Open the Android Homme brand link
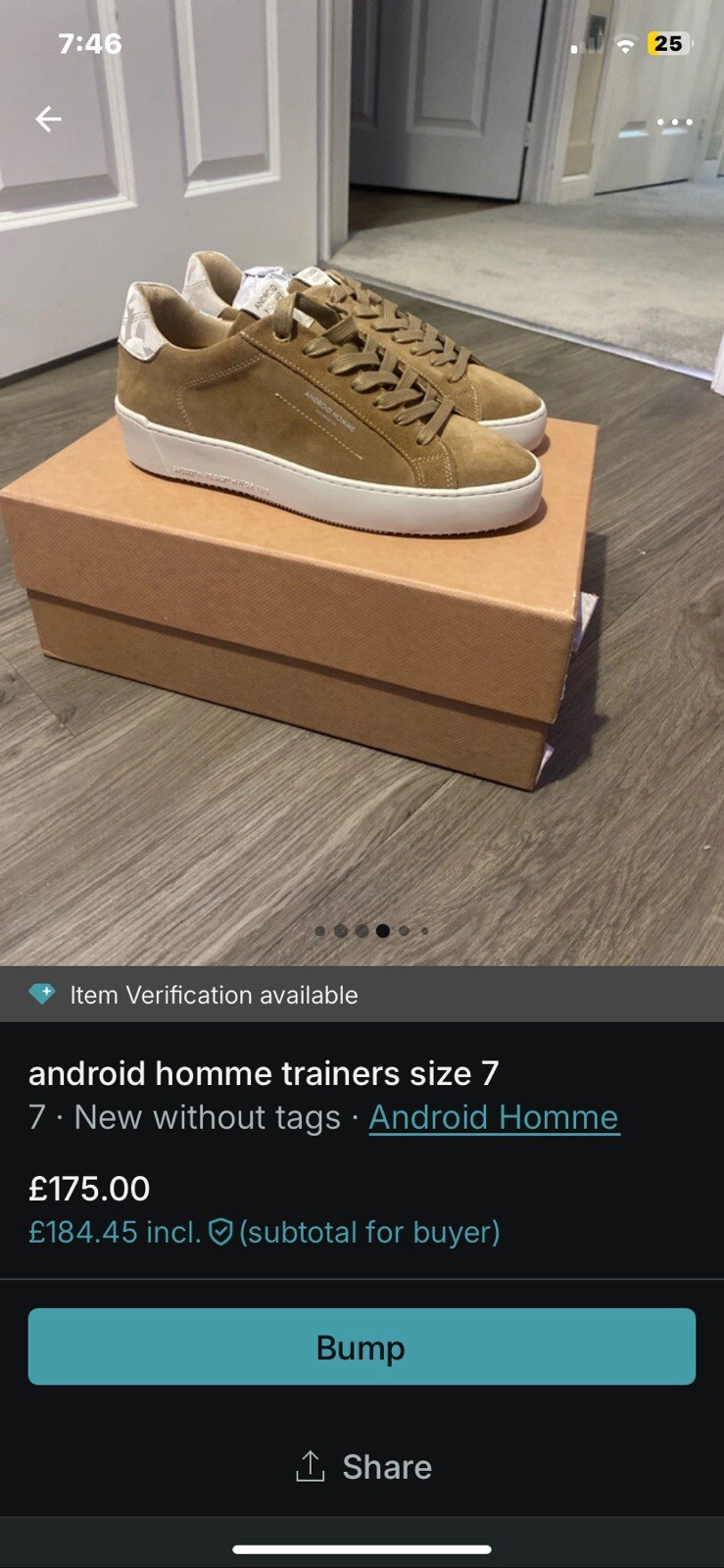 click(x=493, y=1117)
